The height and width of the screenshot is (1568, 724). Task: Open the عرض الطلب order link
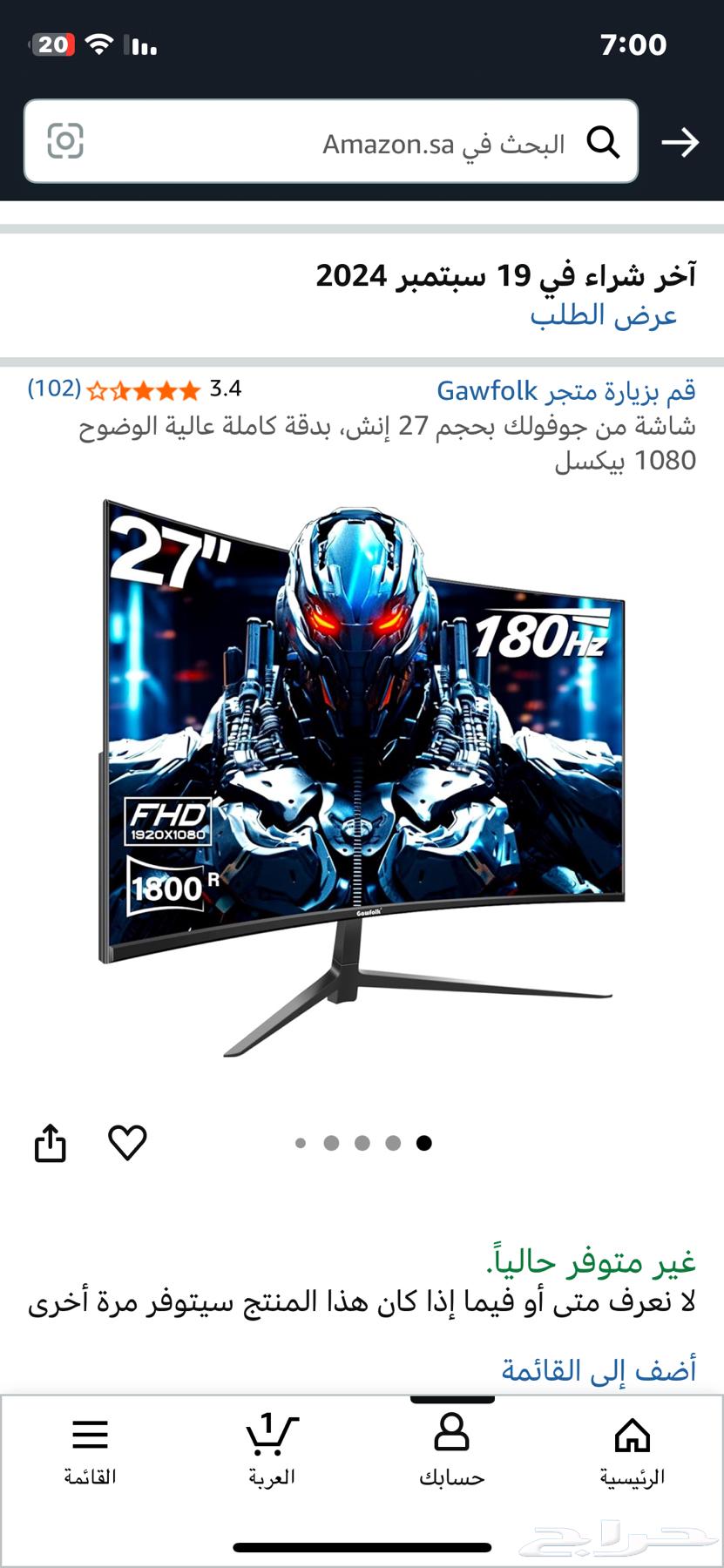[603, 314]
